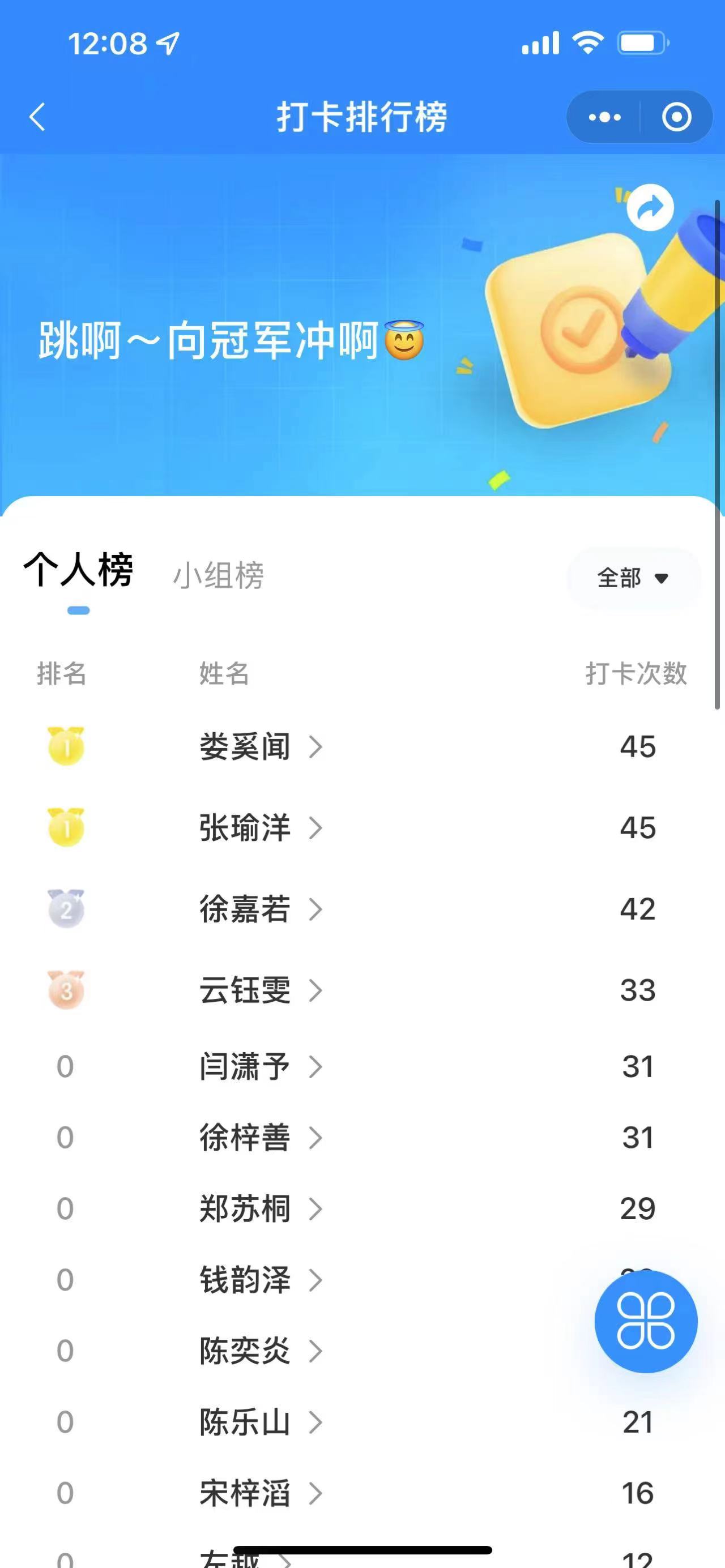This screenshot has width=725, height=1568.
Task: Open the floating four-leaf menu button
Action: [646, 1322]
